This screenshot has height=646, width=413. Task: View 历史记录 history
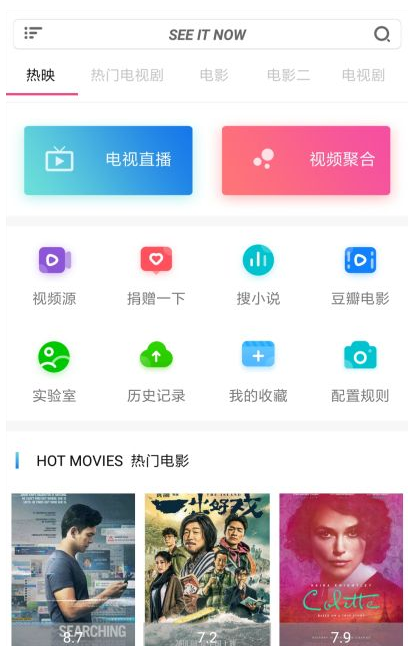pyautogui.click(x=156, y=372)
